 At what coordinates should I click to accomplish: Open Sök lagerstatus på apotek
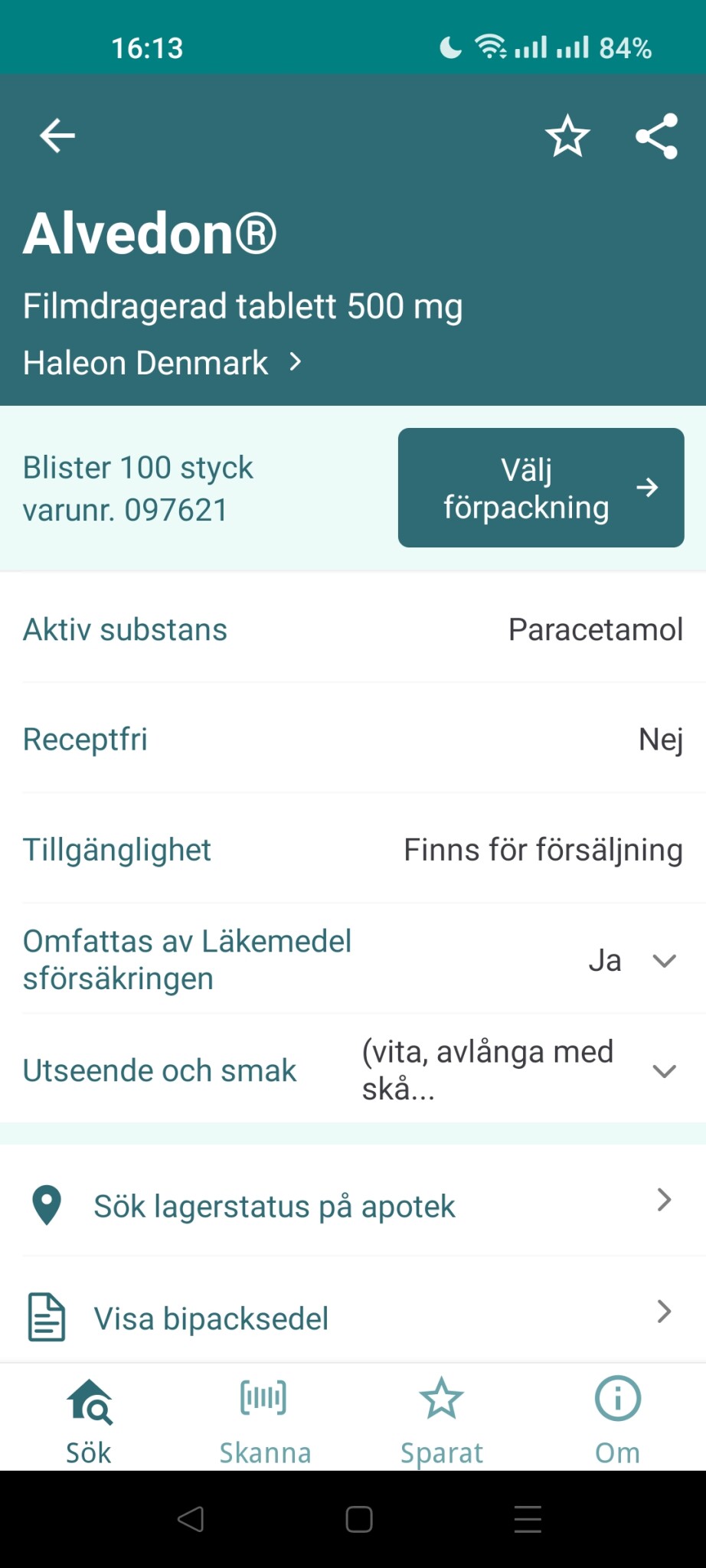[352, 1206]
